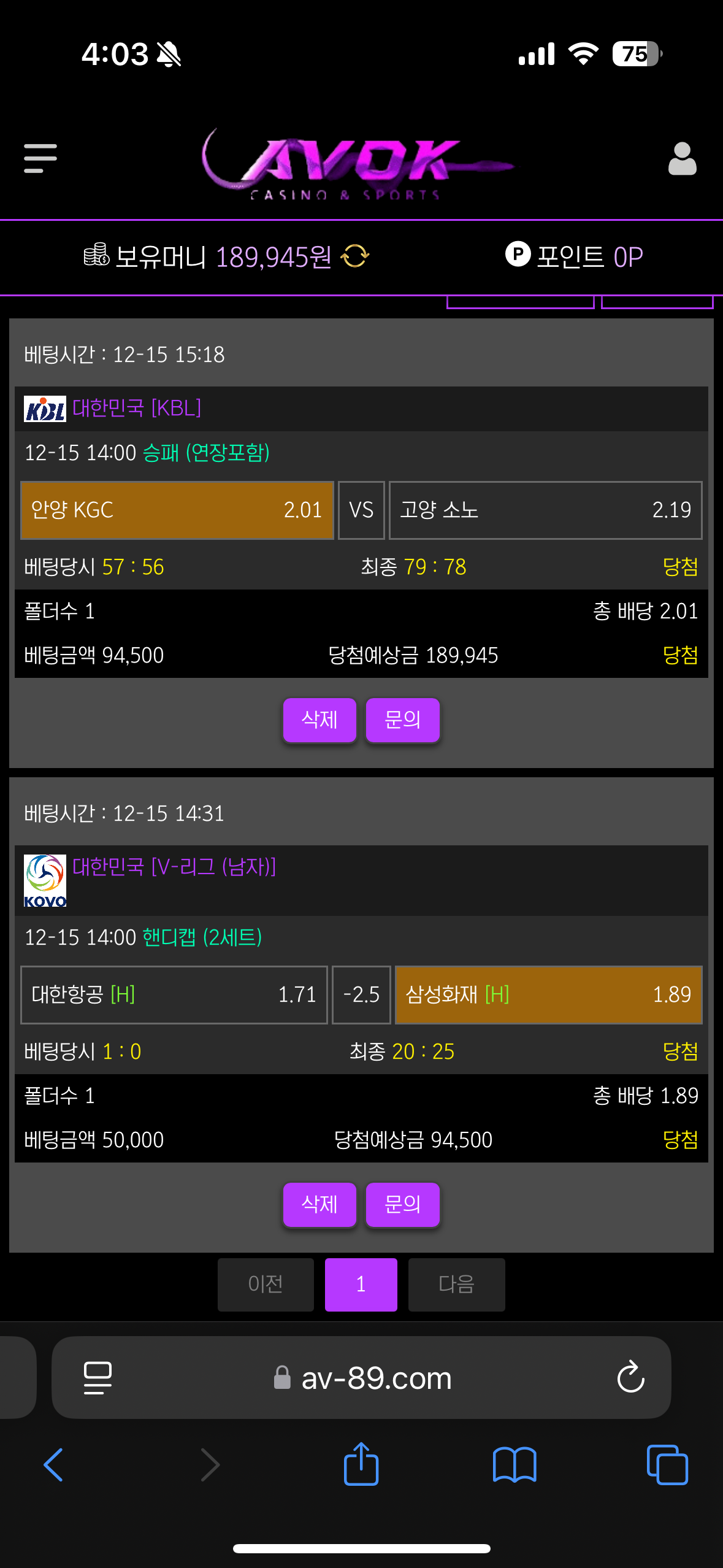
Task: Open Safari bookmarks
Action: point(515,1465)
